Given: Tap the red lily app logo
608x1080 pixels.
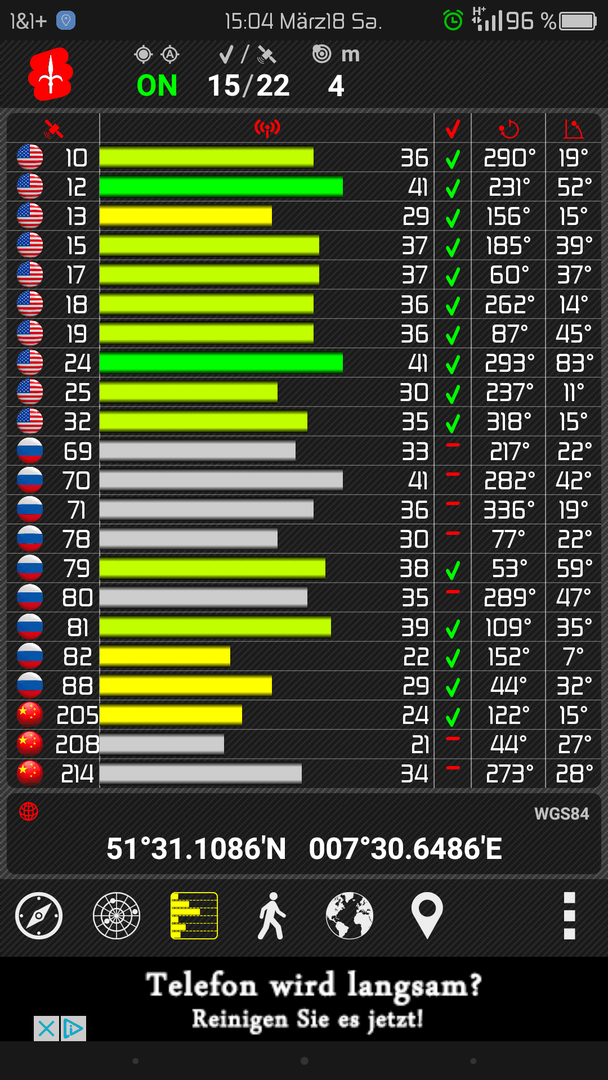Looking at the screenshot, I should pyautogui.click(x=50, y=75).
